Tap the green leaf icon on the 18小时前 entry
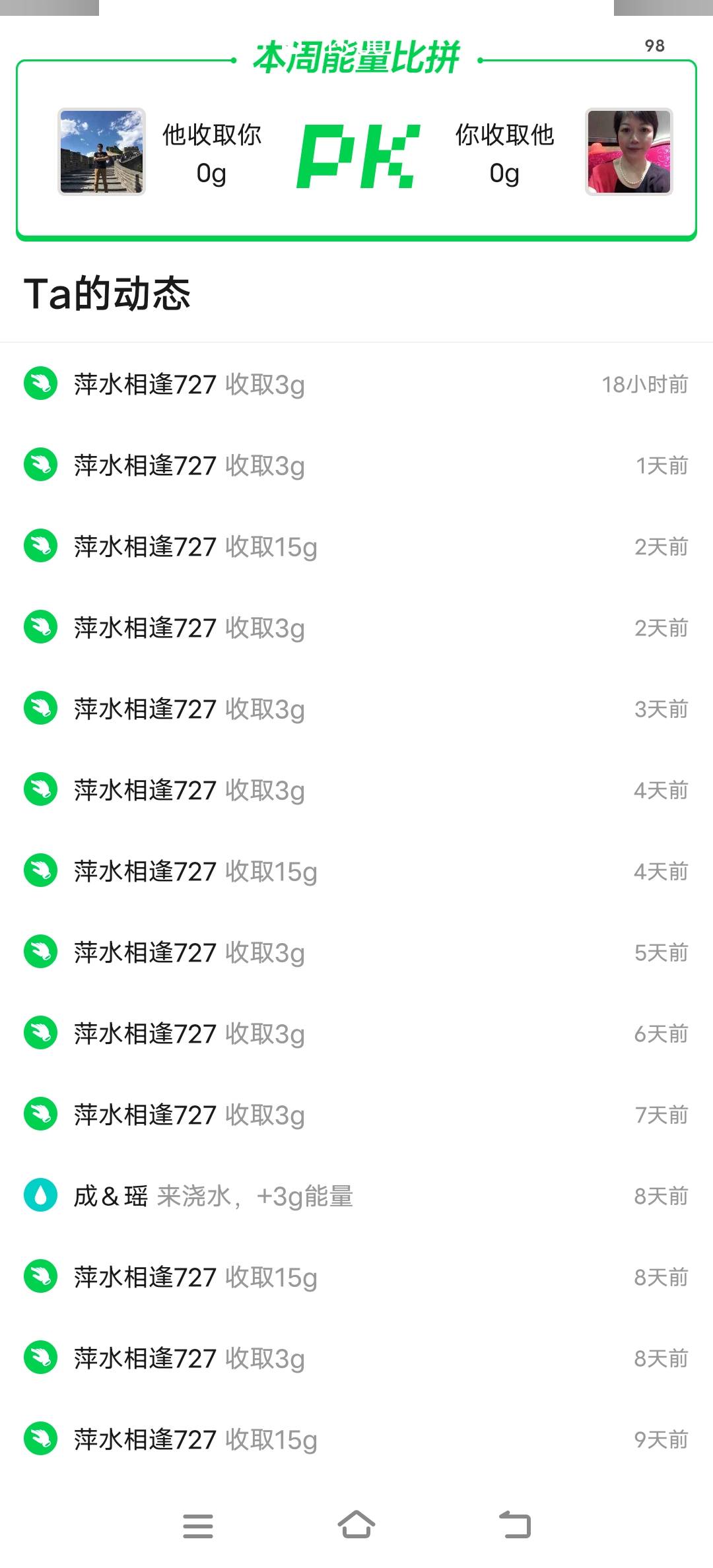713x1568 pixels. tap(40, 385)
